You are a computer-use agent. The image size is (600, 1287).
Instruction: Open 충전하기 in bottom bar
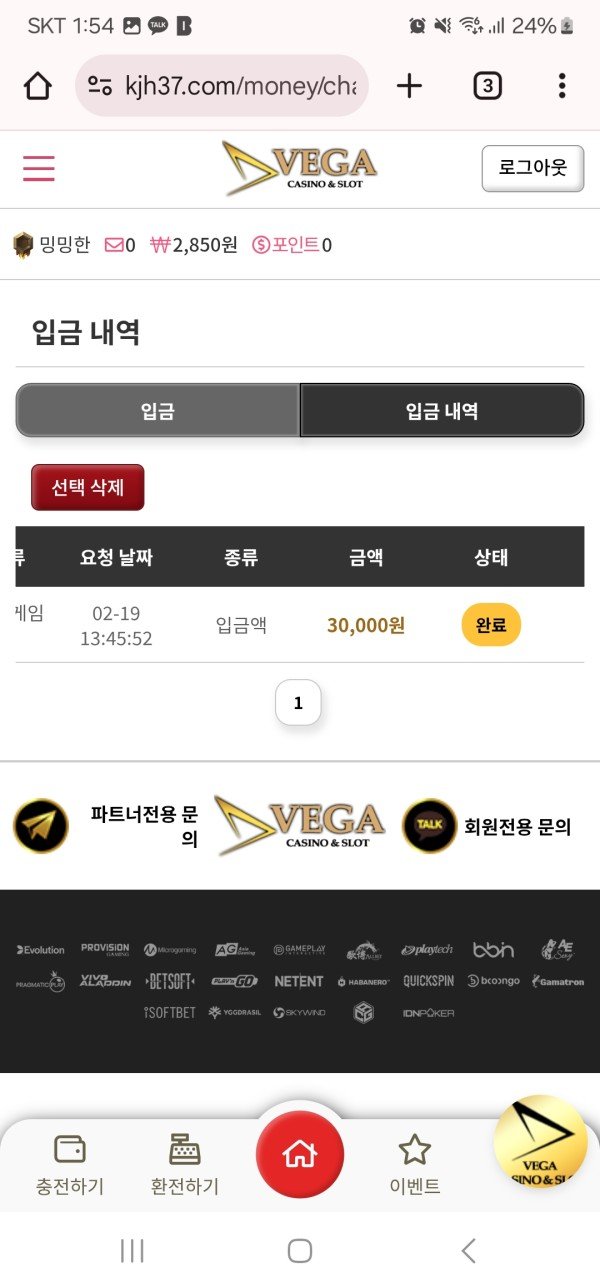pos(70,1165)
